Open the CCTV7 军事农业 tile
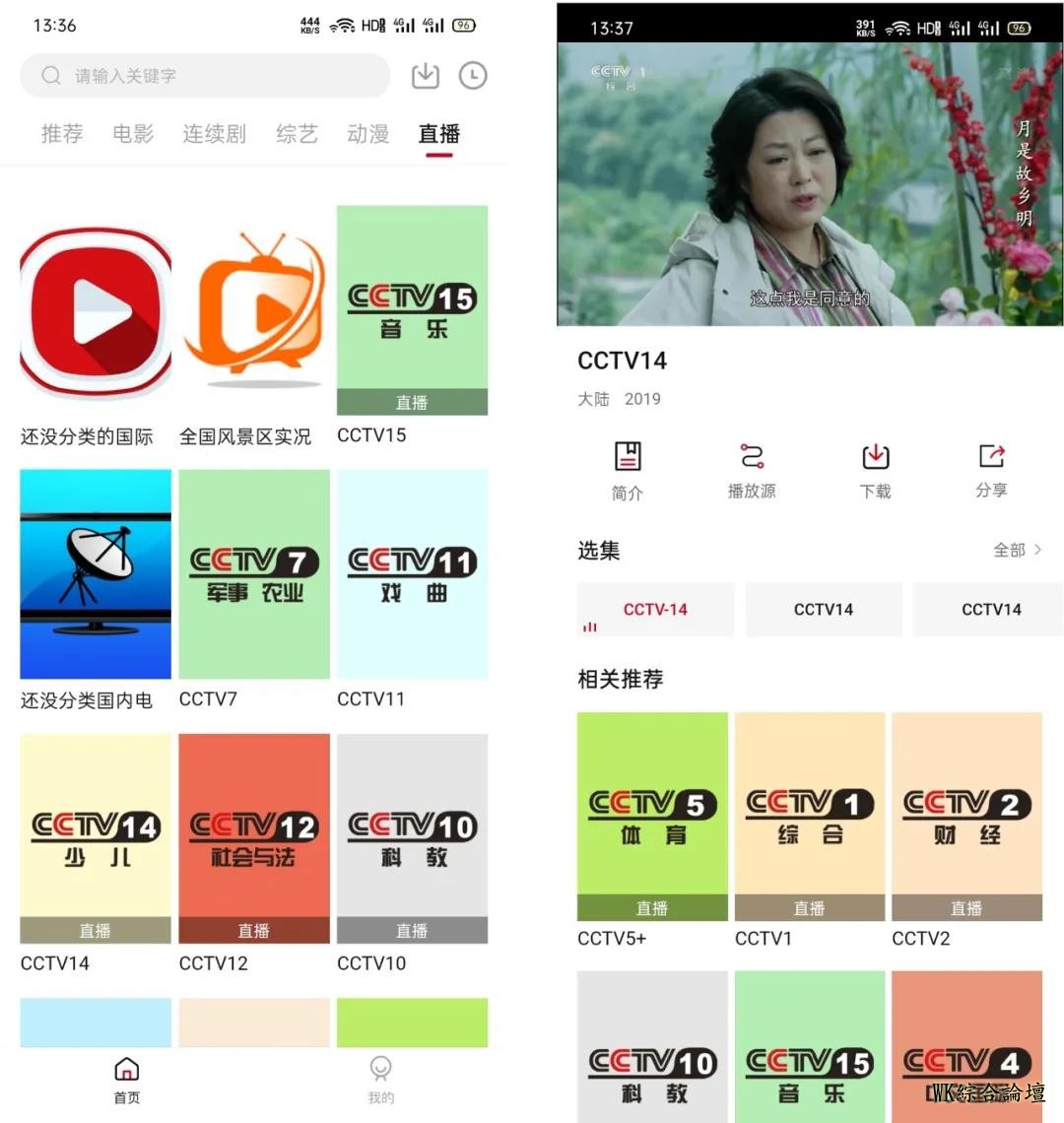This screenshot has height=1123, width=1064. (253, 574)
